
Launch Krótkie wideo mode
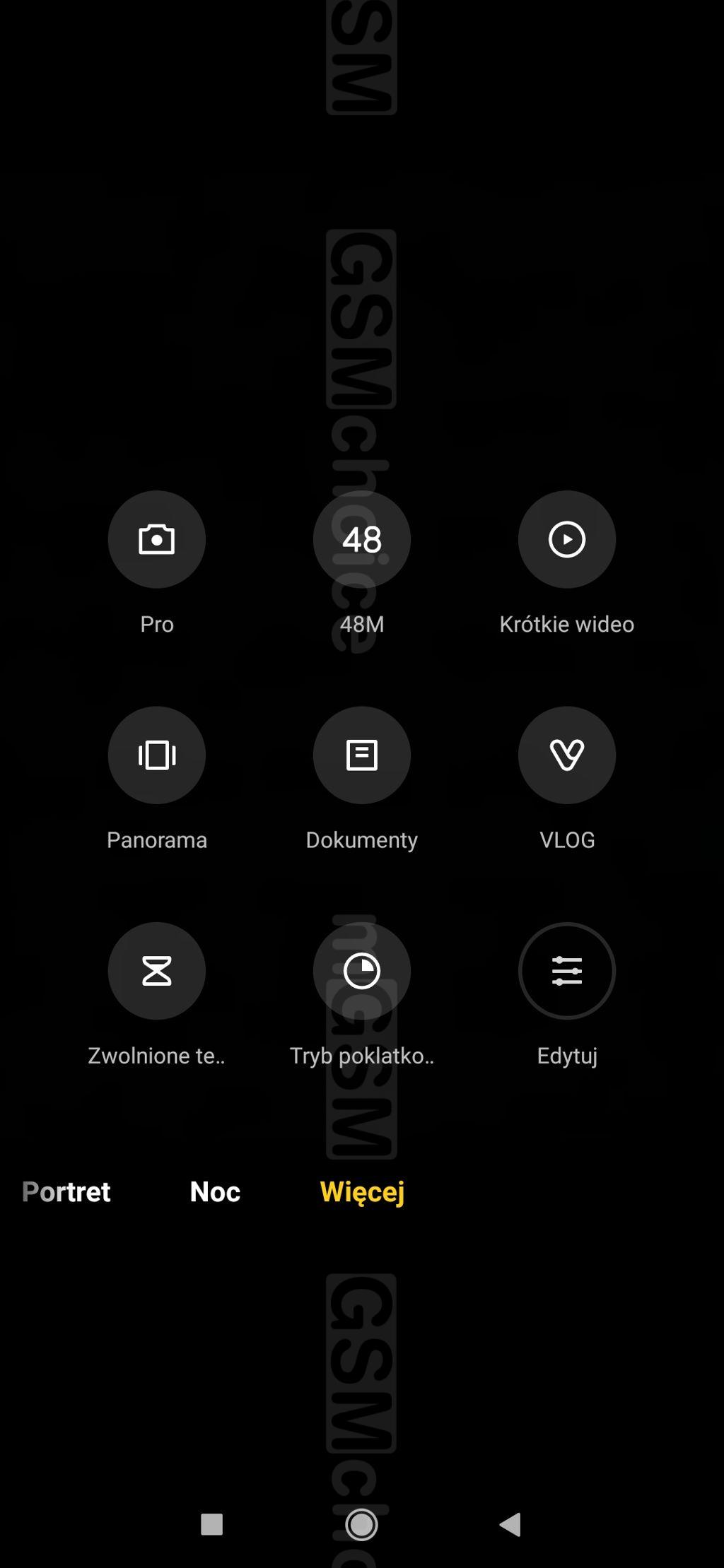coord(566,540)
